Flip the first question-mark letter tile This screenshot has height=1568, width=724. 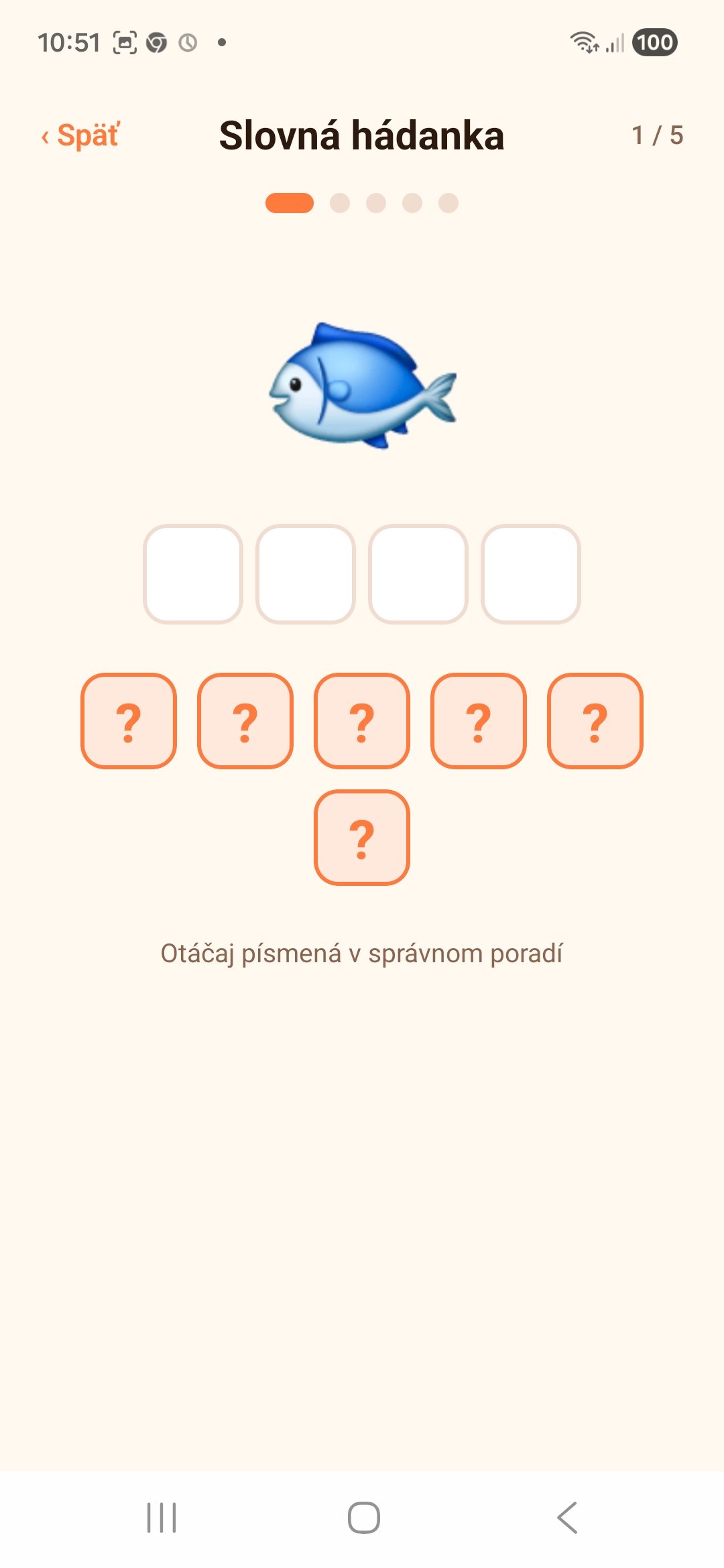(129, 721)
